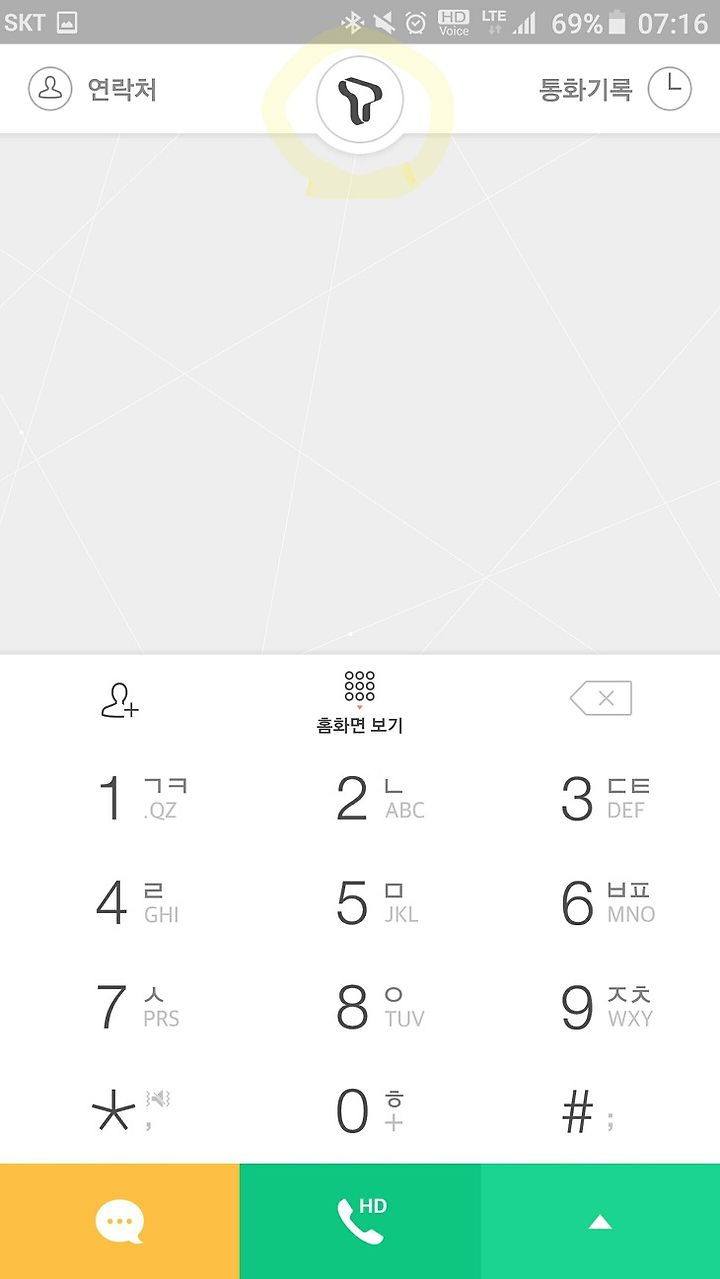Open 연락처 contacts

point(93,89)
